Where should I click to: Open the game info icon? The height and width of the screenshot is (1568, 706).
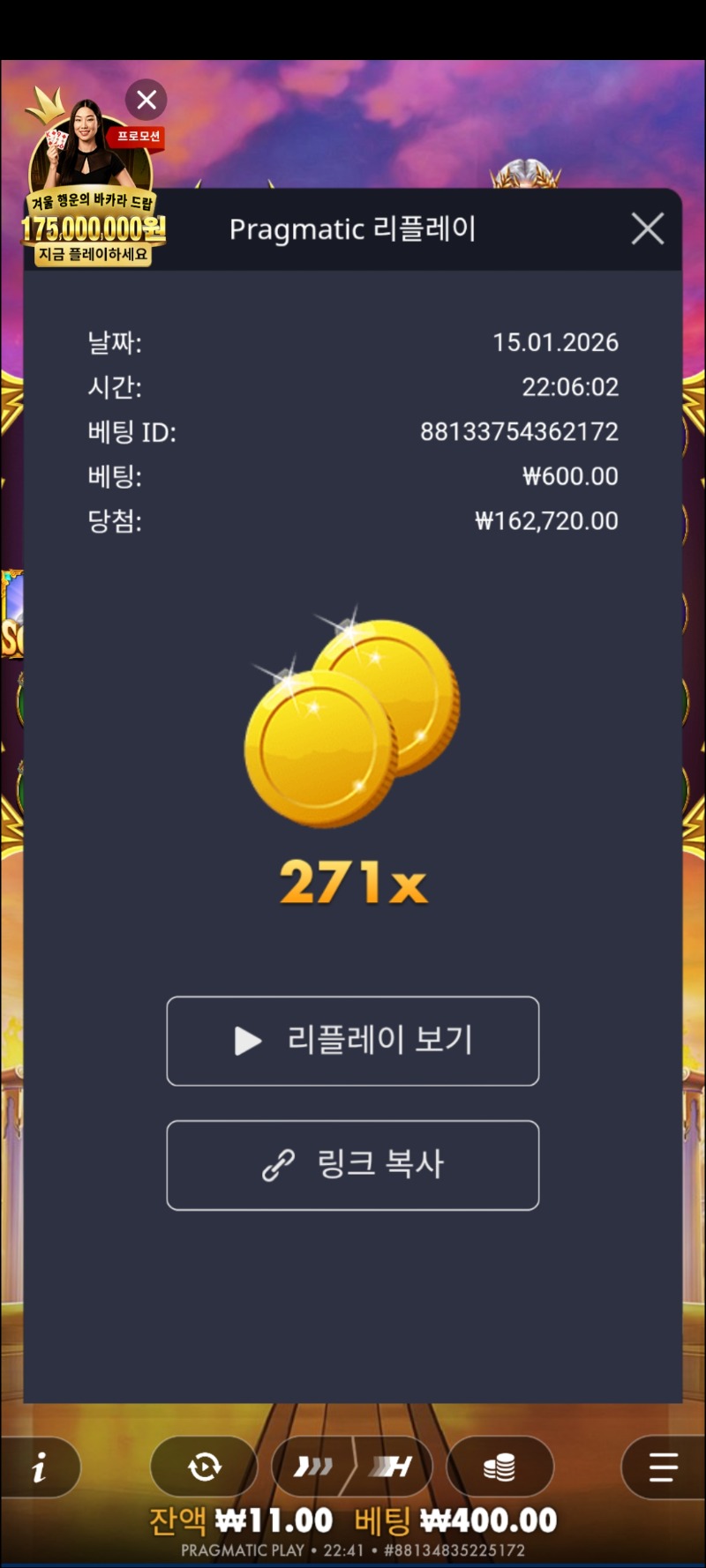[x=40, y=1467]
